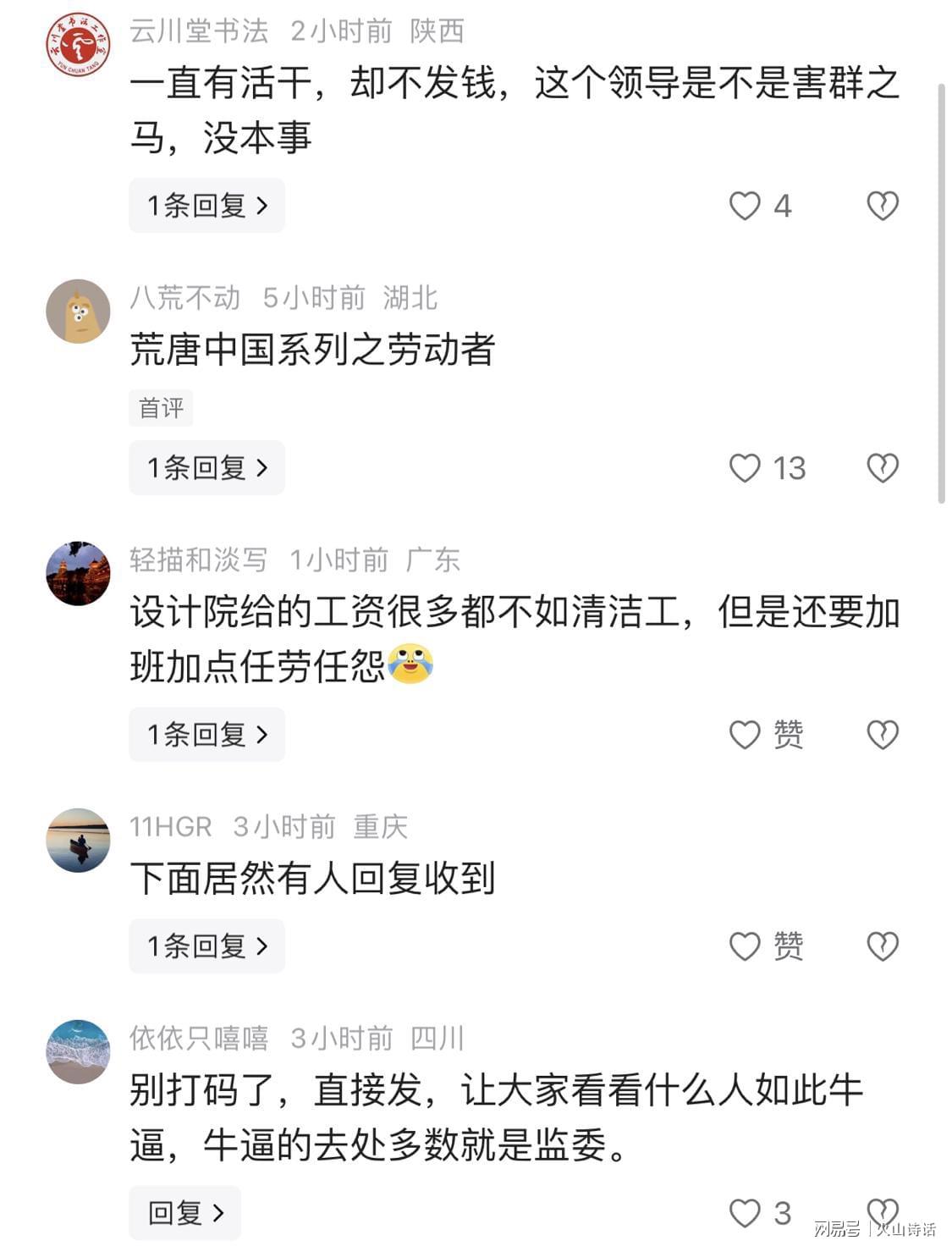Like 依依只嘻嘻's comment with 3 likes

point(745,1213)
